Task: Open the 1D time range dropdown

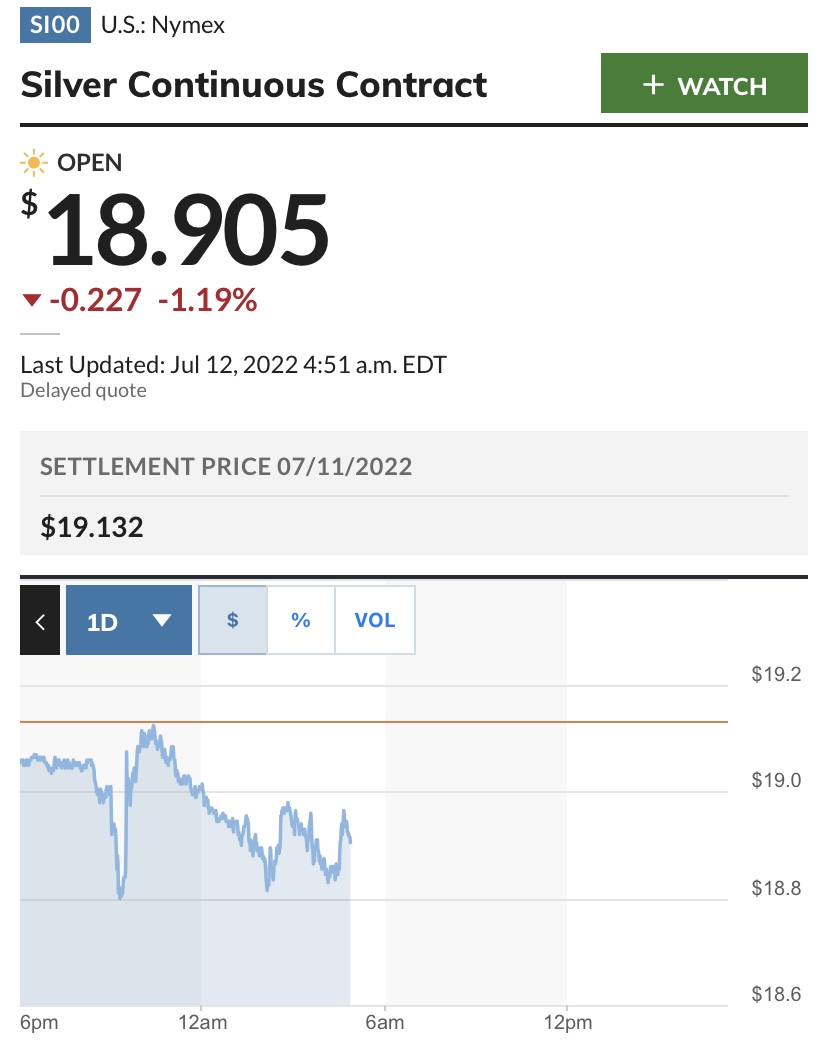Action: click(129, 621)
